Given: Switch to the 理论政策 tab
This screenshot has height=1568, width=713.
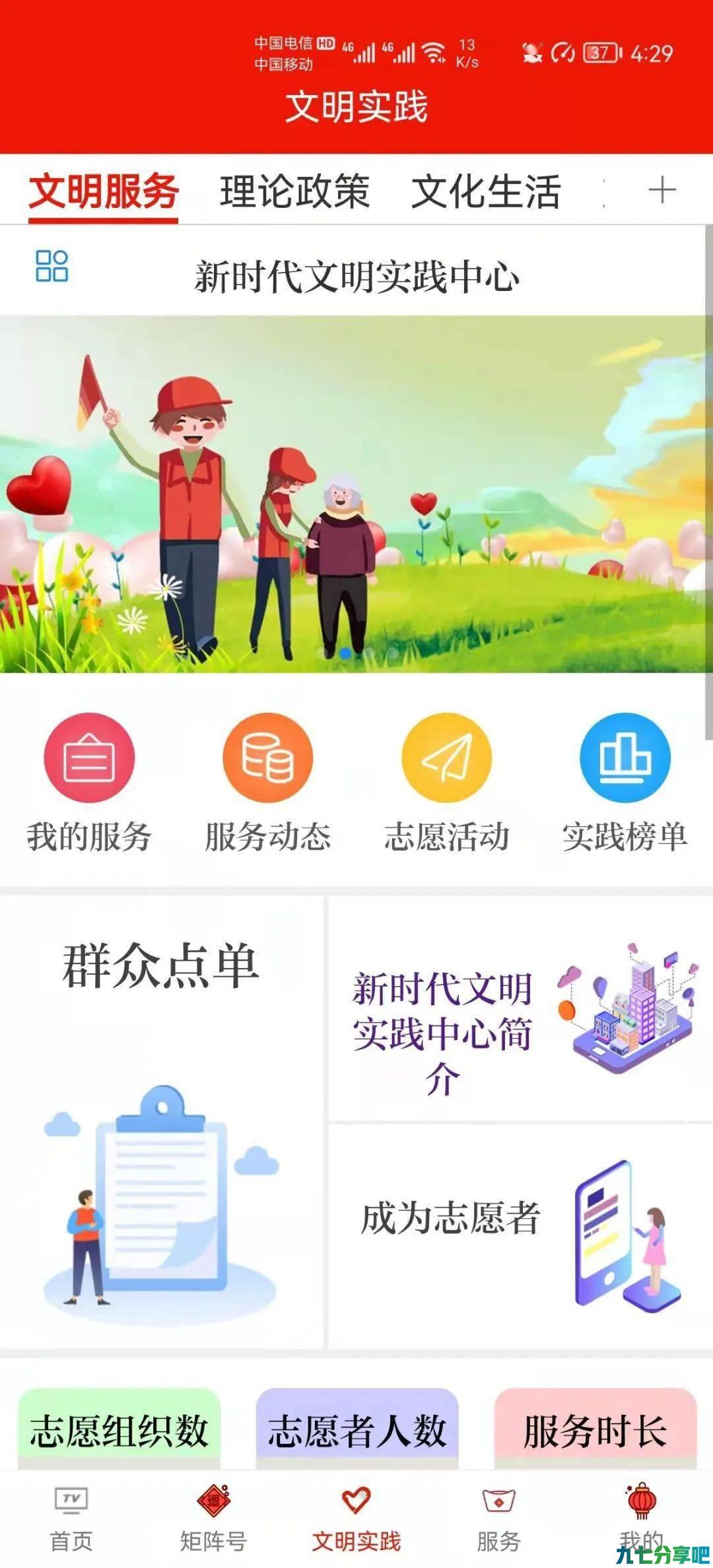Looking at the screenshot, I should coord(294,191).
